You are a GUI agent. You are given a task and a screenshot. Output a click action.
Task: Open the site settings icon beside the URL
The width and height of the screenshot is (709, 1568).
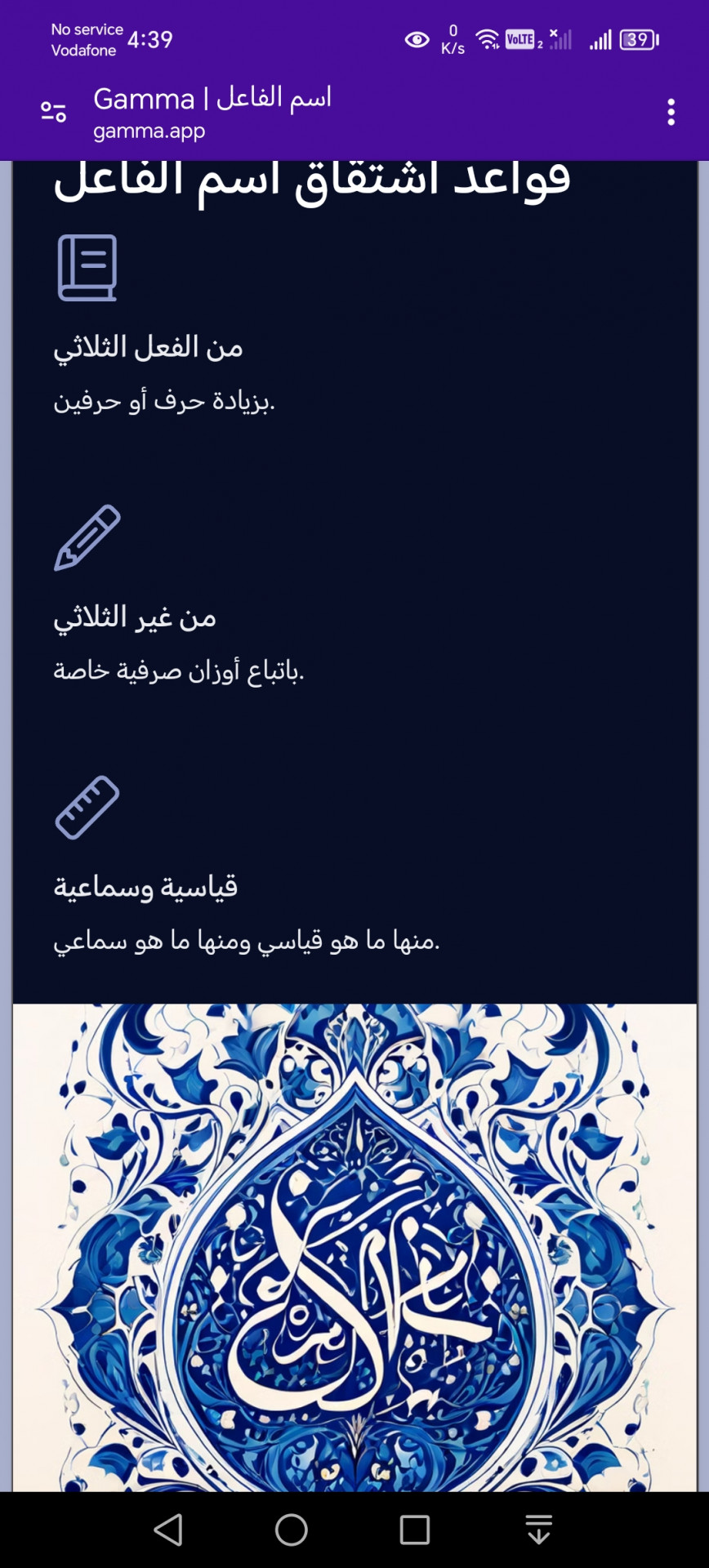click(x=53, y=112)
